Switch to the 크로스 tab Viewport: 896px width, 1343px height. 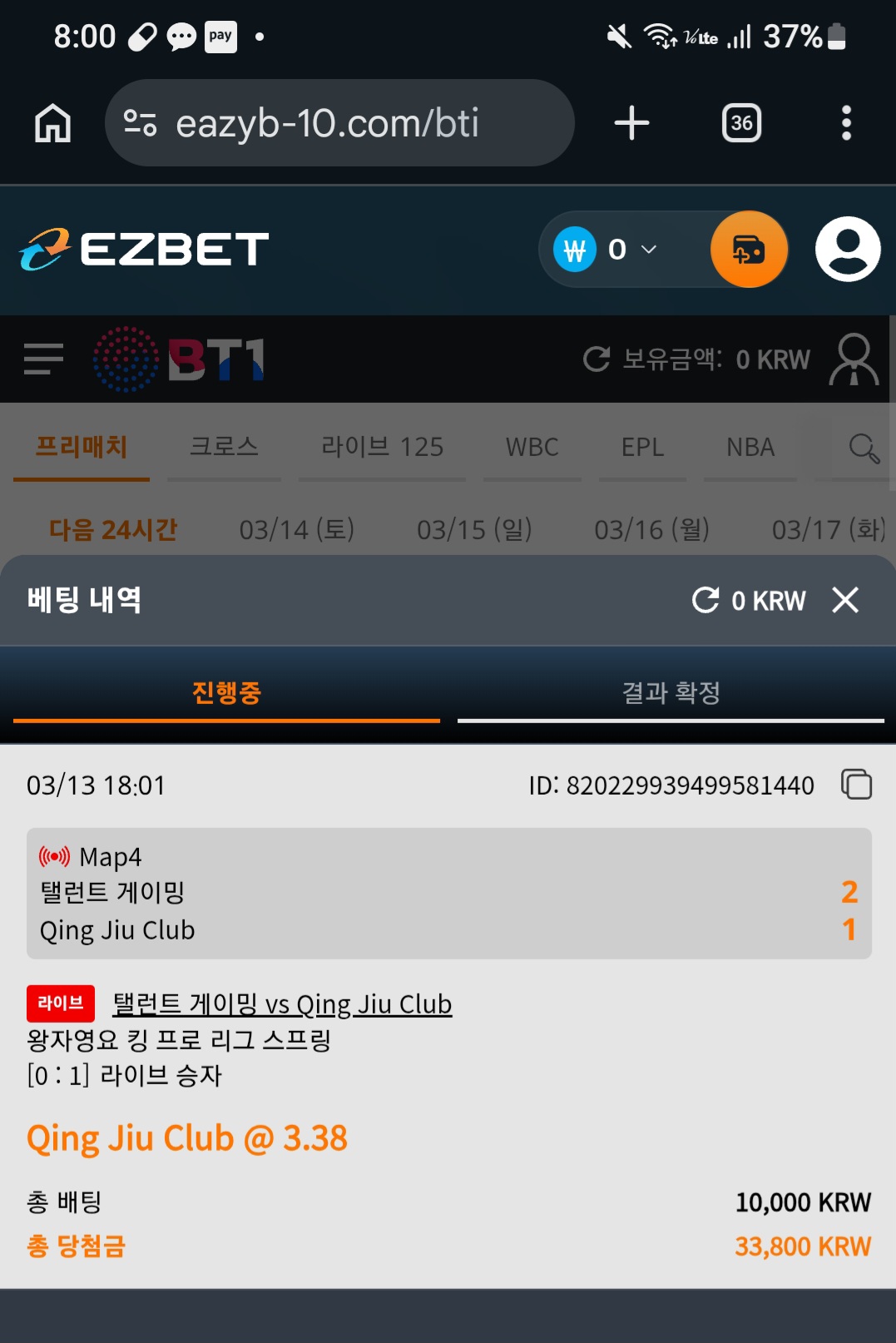tap(224, 447)
